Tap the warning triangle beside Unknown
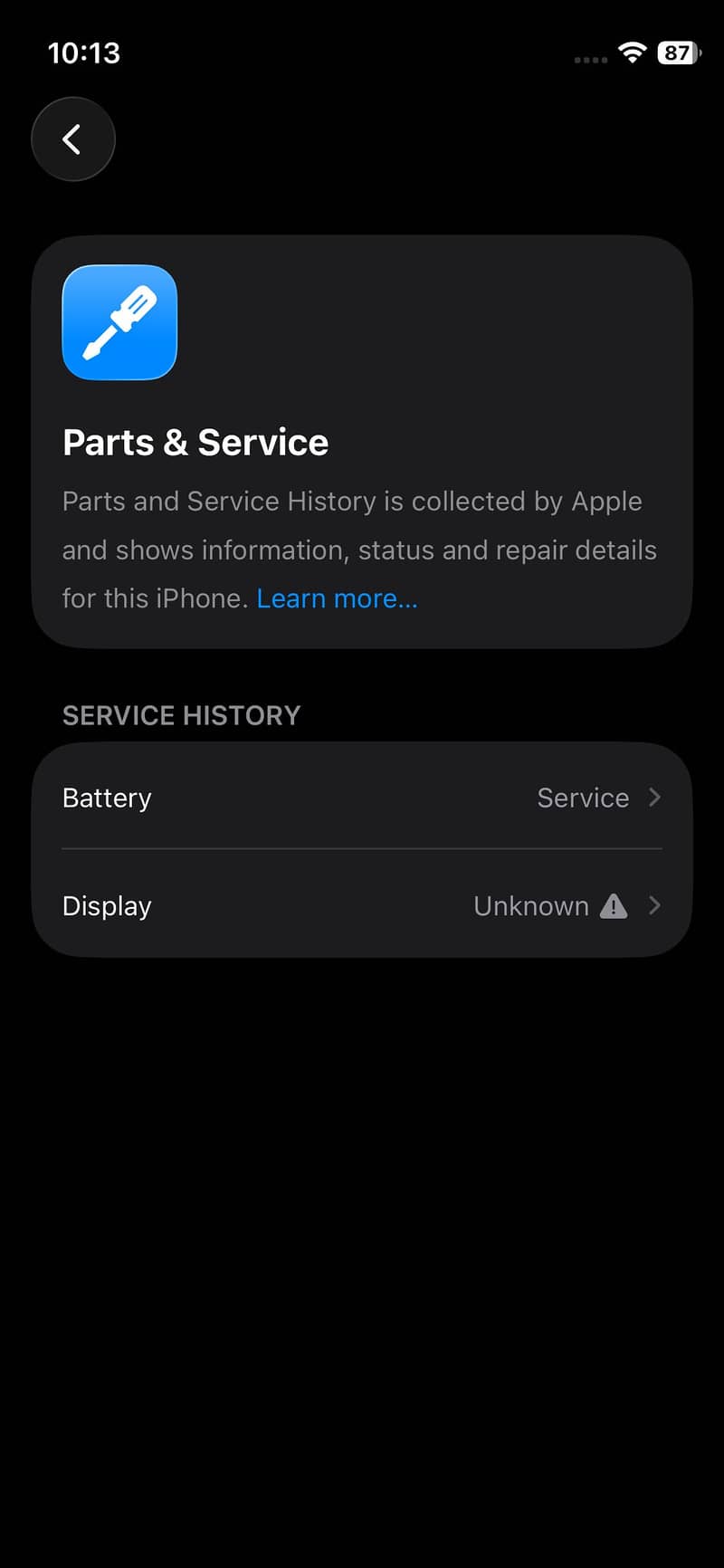724x1568 pixels. pos(614,905)
